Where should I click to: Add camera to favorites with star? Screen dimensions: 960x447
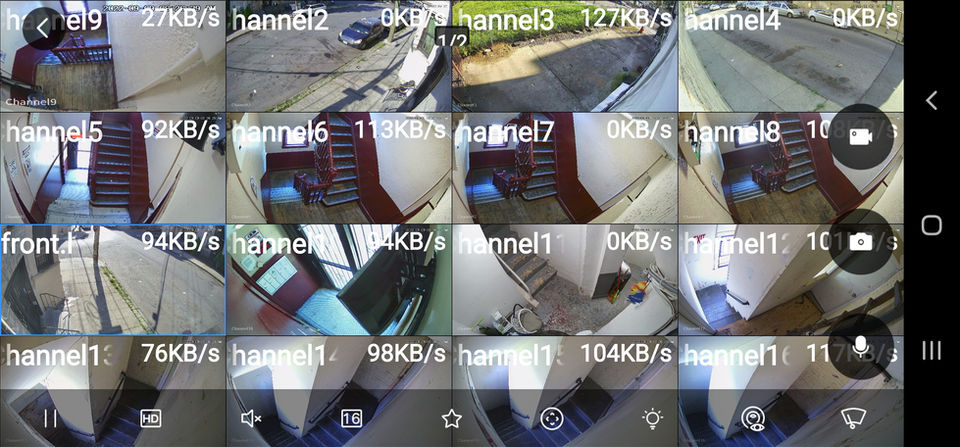click(451, 419)
